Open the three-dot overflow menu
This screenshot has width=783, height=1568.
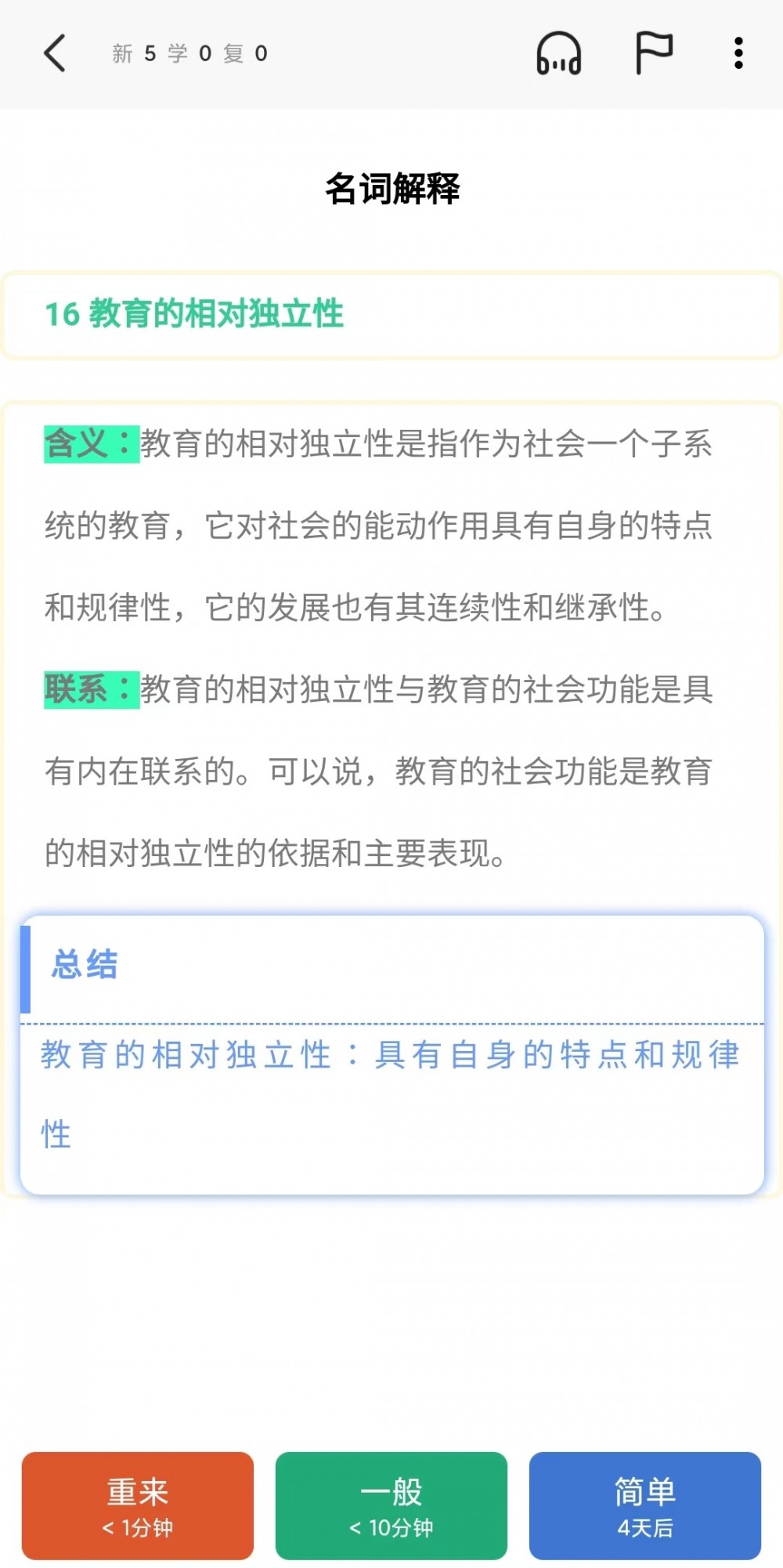738,53
